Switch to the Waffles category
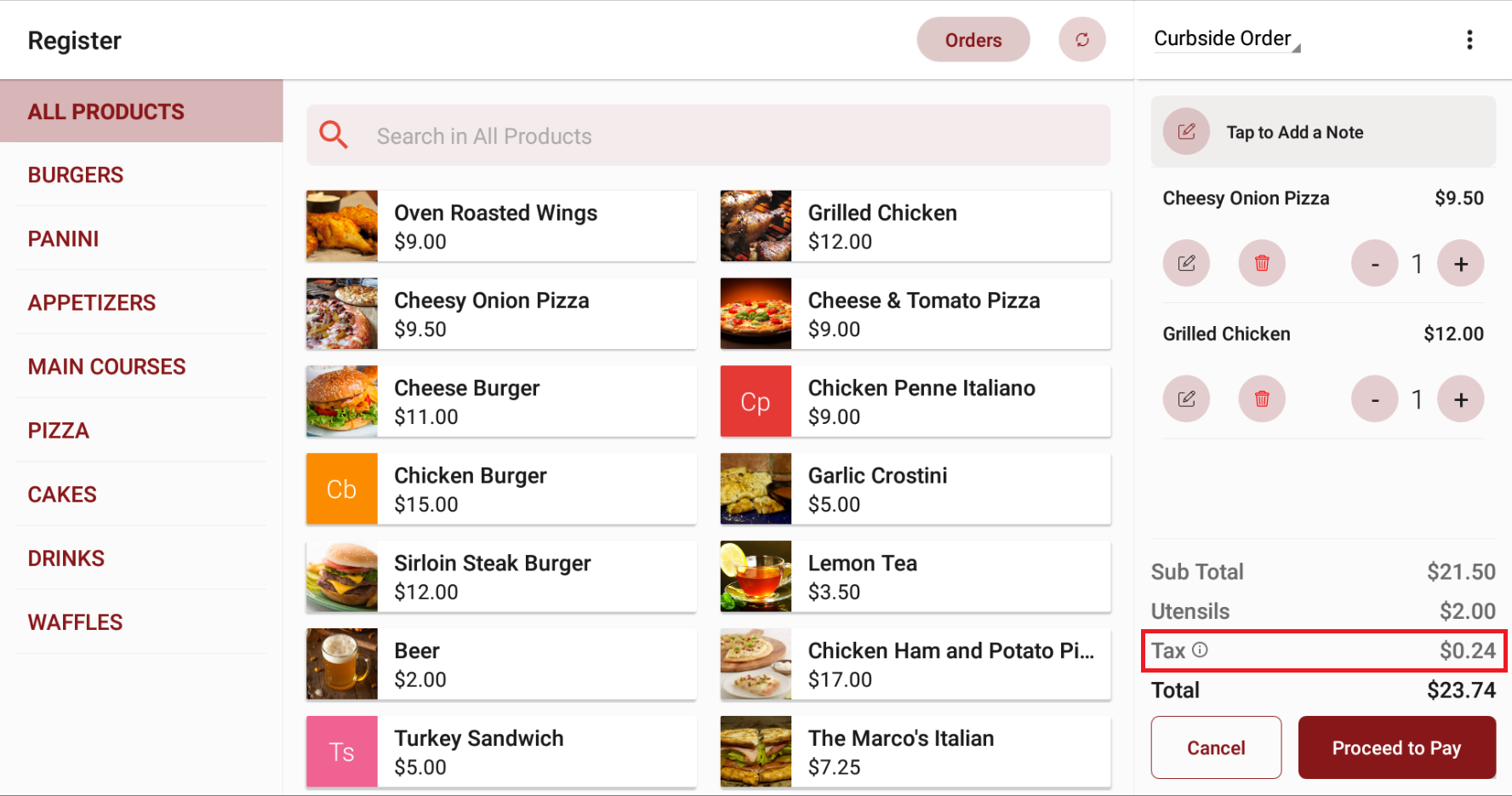Screen dimensions: 1512x796 (x=76, y=622)
